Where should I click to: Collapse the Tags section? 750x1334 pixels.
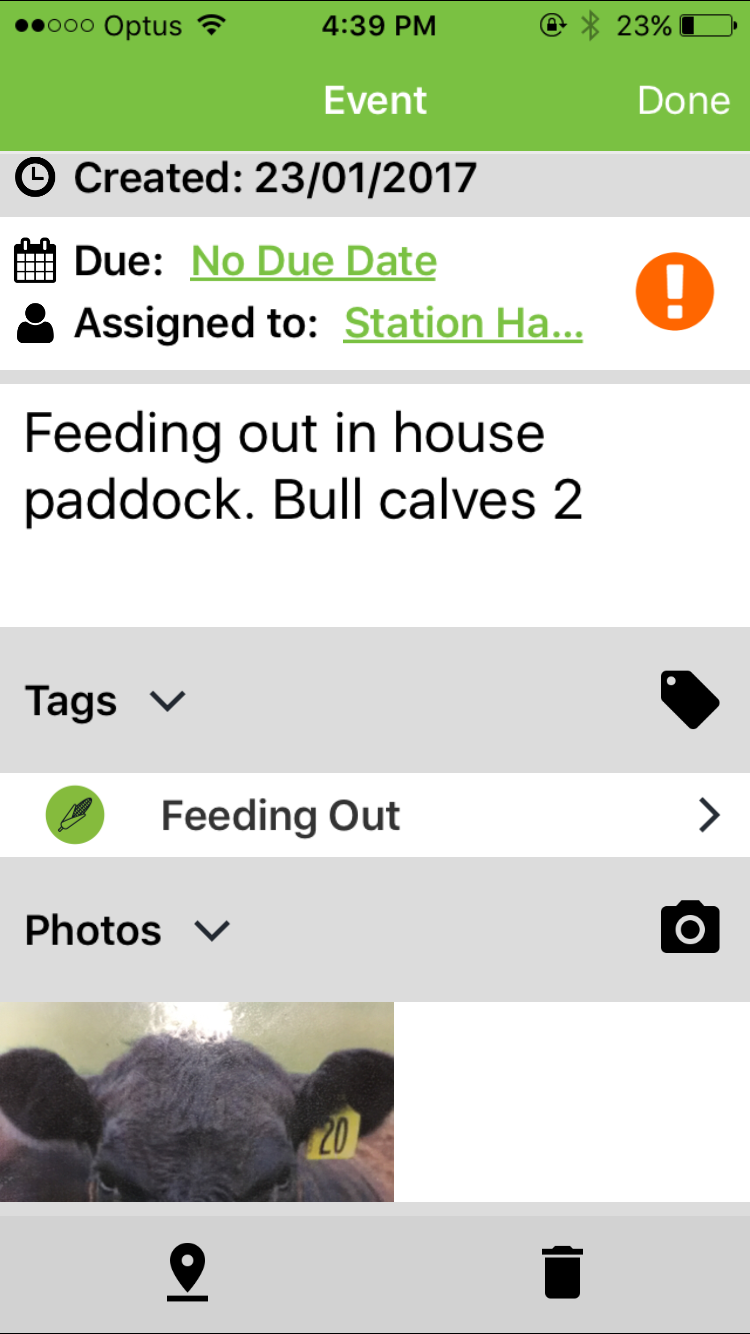tap(167, 701)
